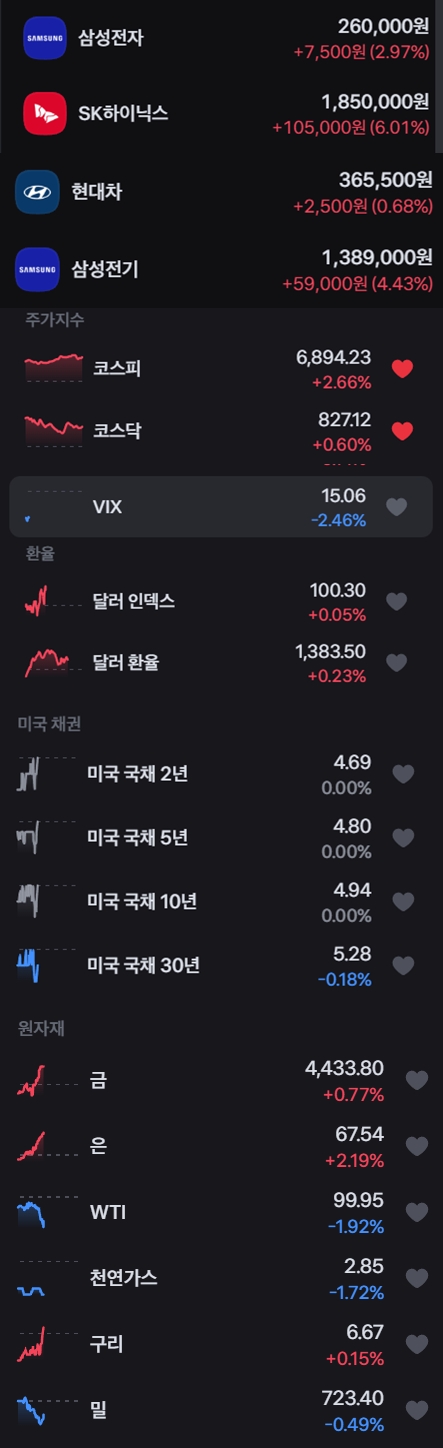This screenshot has height=1448, width=443.
Task: Open the SK하이닉스 stock row
Action: click(221, 114)
